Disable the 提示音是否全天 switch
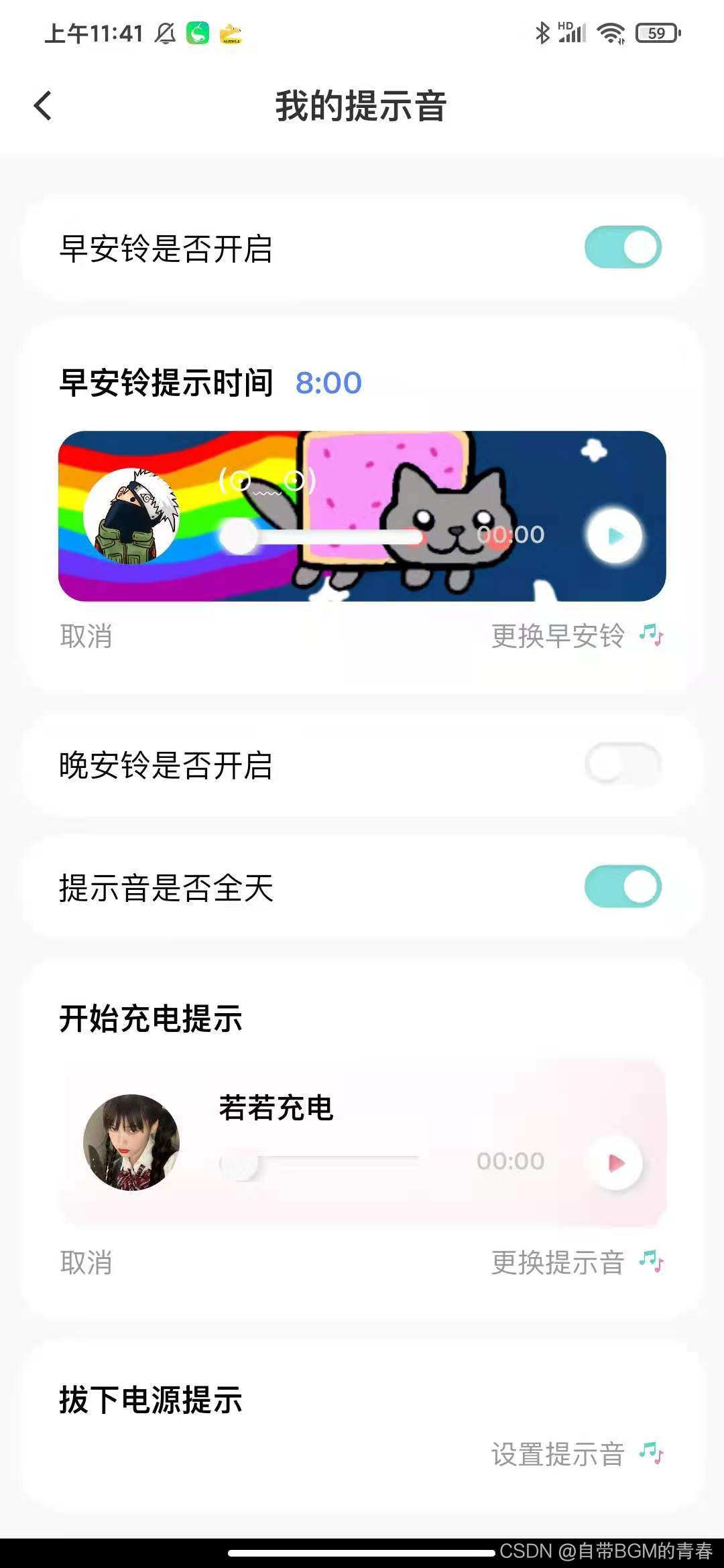Screen dimensions: 724x1568 623,887
